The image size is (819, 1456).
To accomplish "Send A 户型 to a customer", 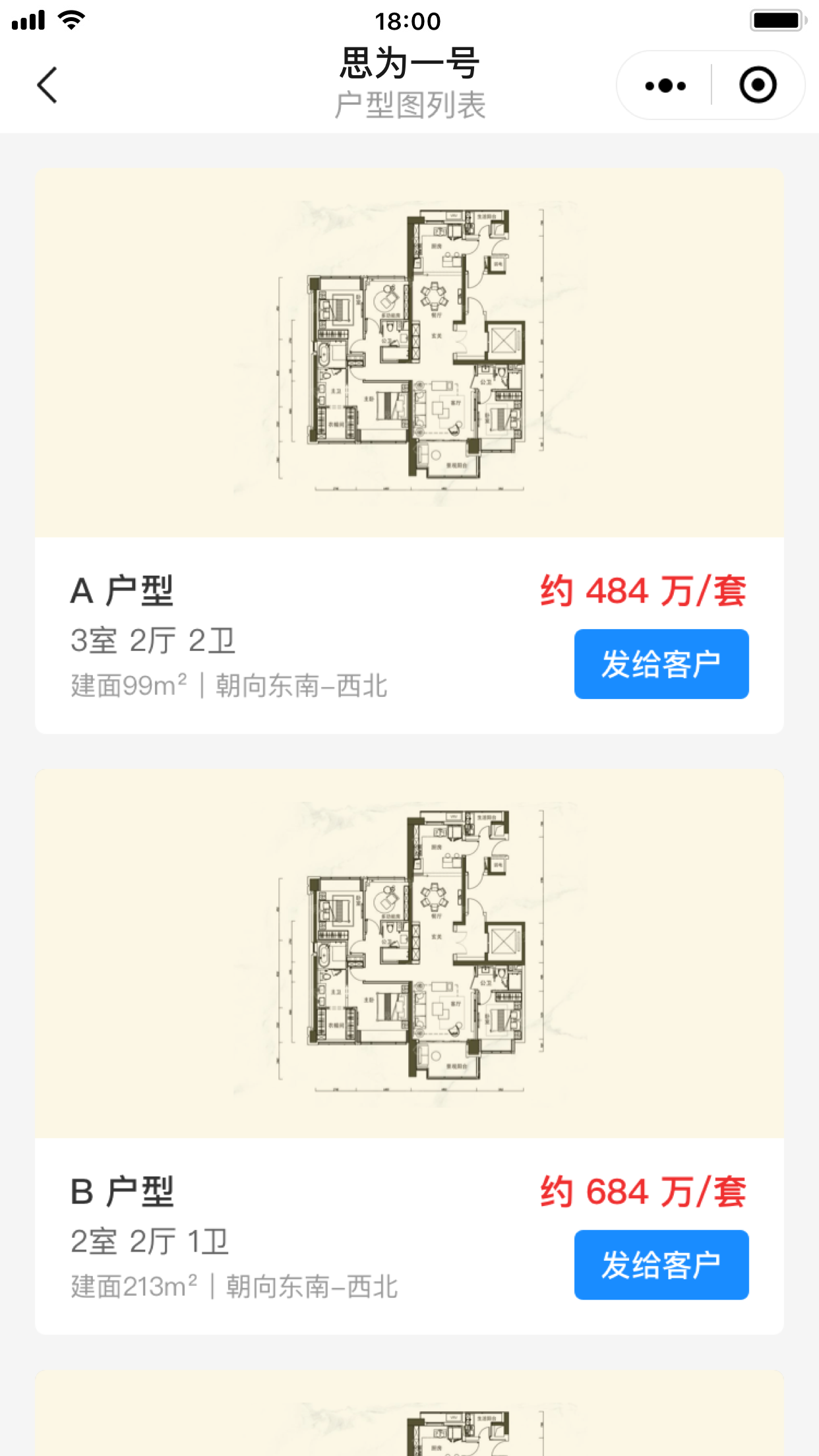I will pos(661,664).
